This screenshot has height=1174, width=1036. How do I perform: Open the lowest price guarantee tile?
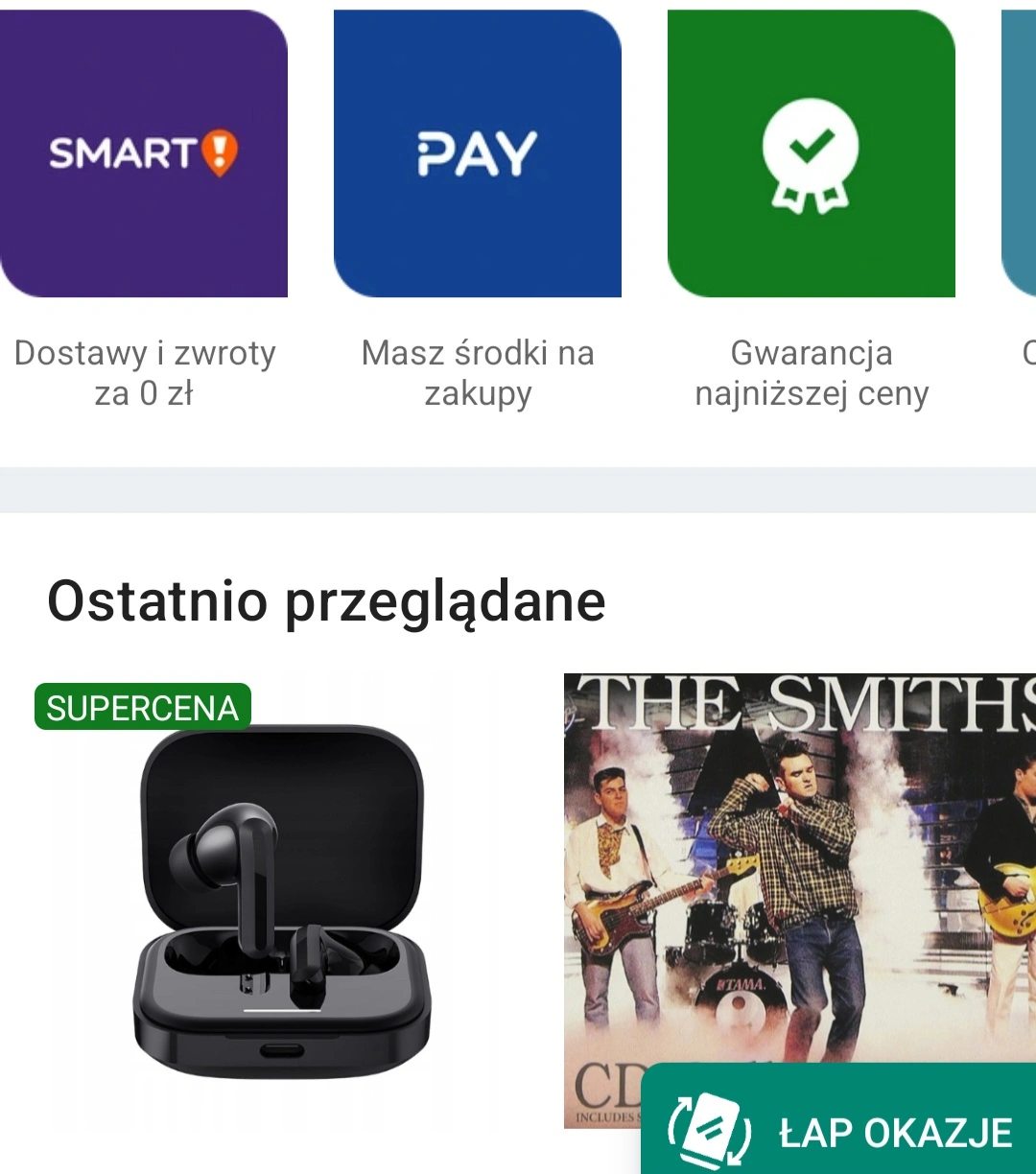coord(811,153)
